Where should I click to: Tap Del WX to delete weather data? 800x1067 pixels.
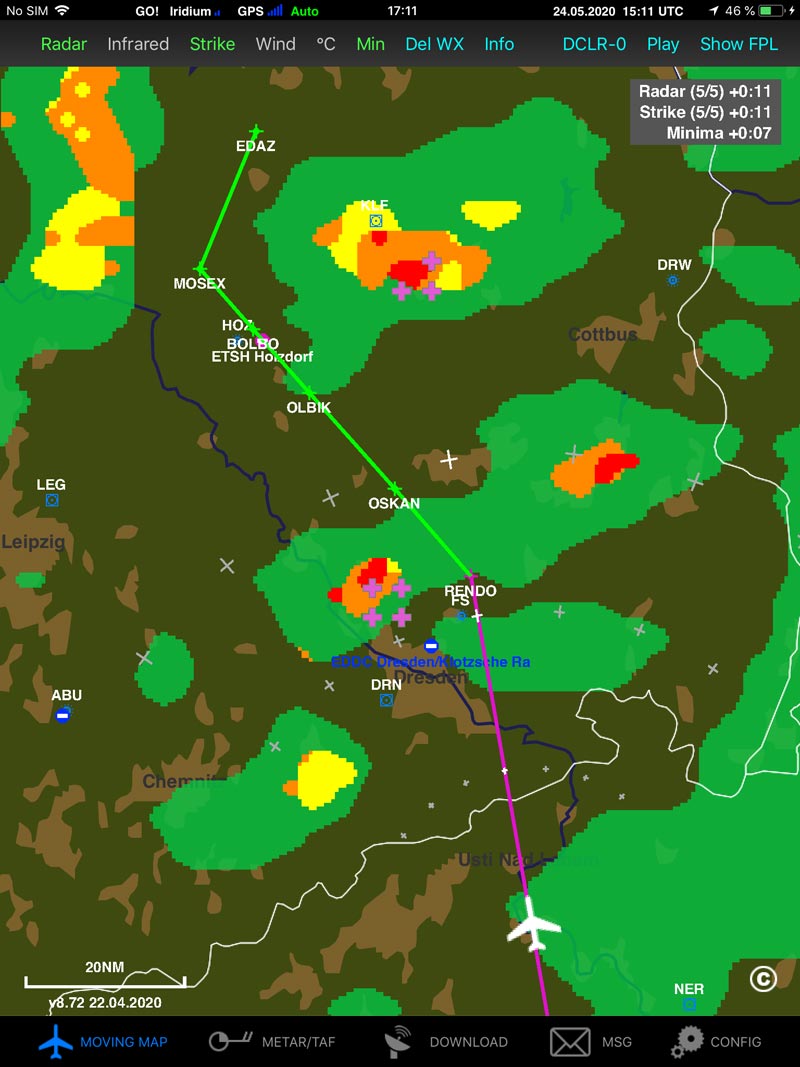[434, 44]
